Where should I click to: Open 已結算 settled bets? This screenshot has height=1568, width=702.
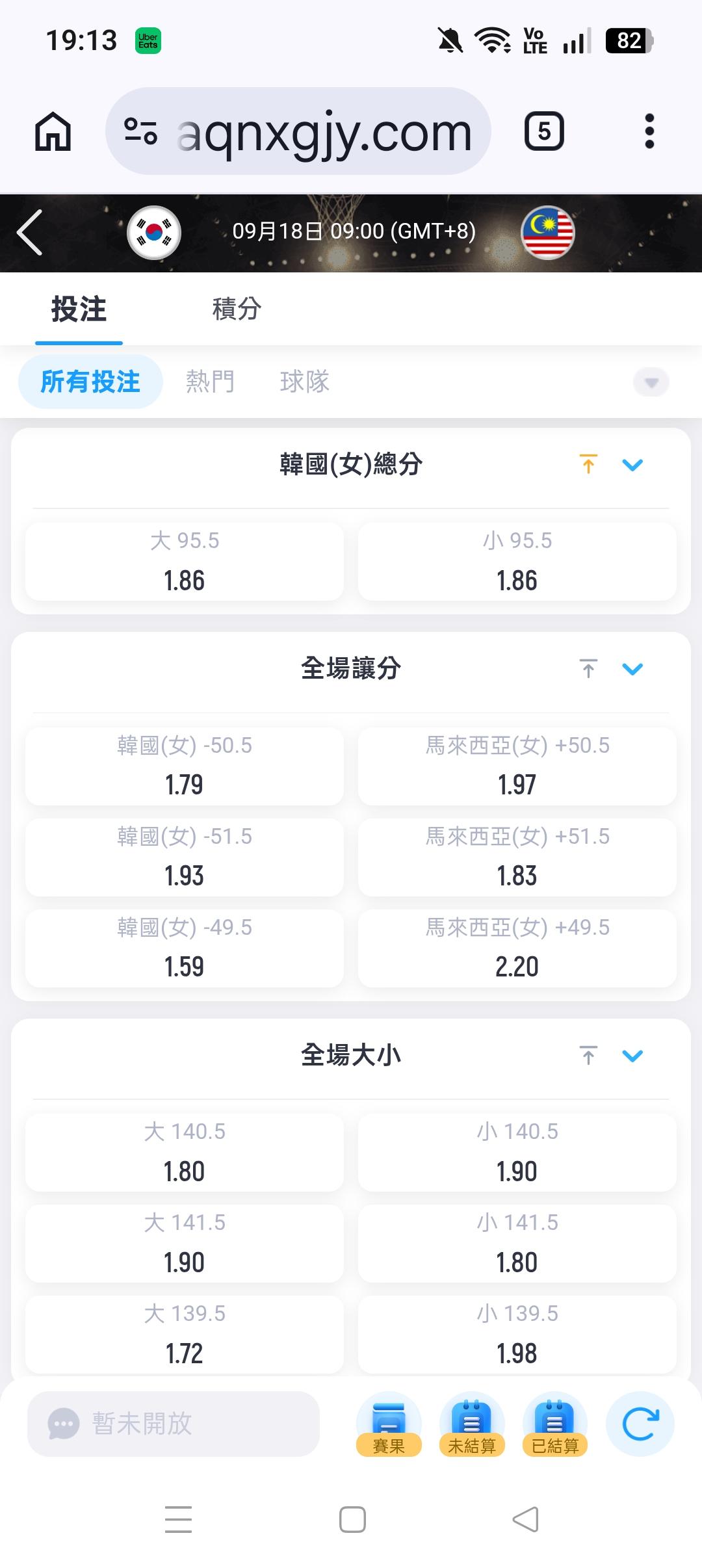555,1424
